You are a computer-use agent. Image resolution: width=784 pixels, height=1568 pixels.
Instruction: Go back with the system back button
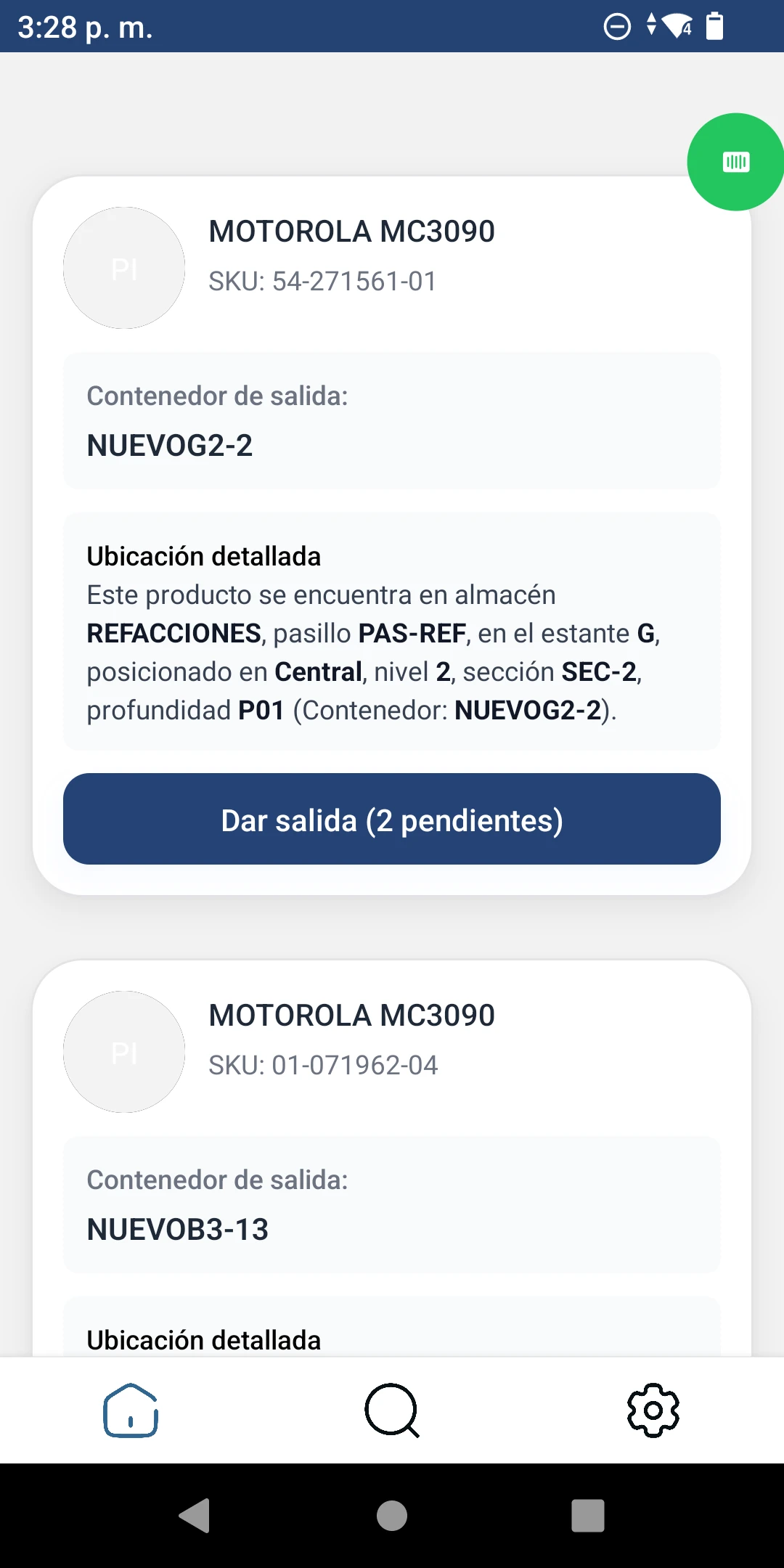(195, 1516)
